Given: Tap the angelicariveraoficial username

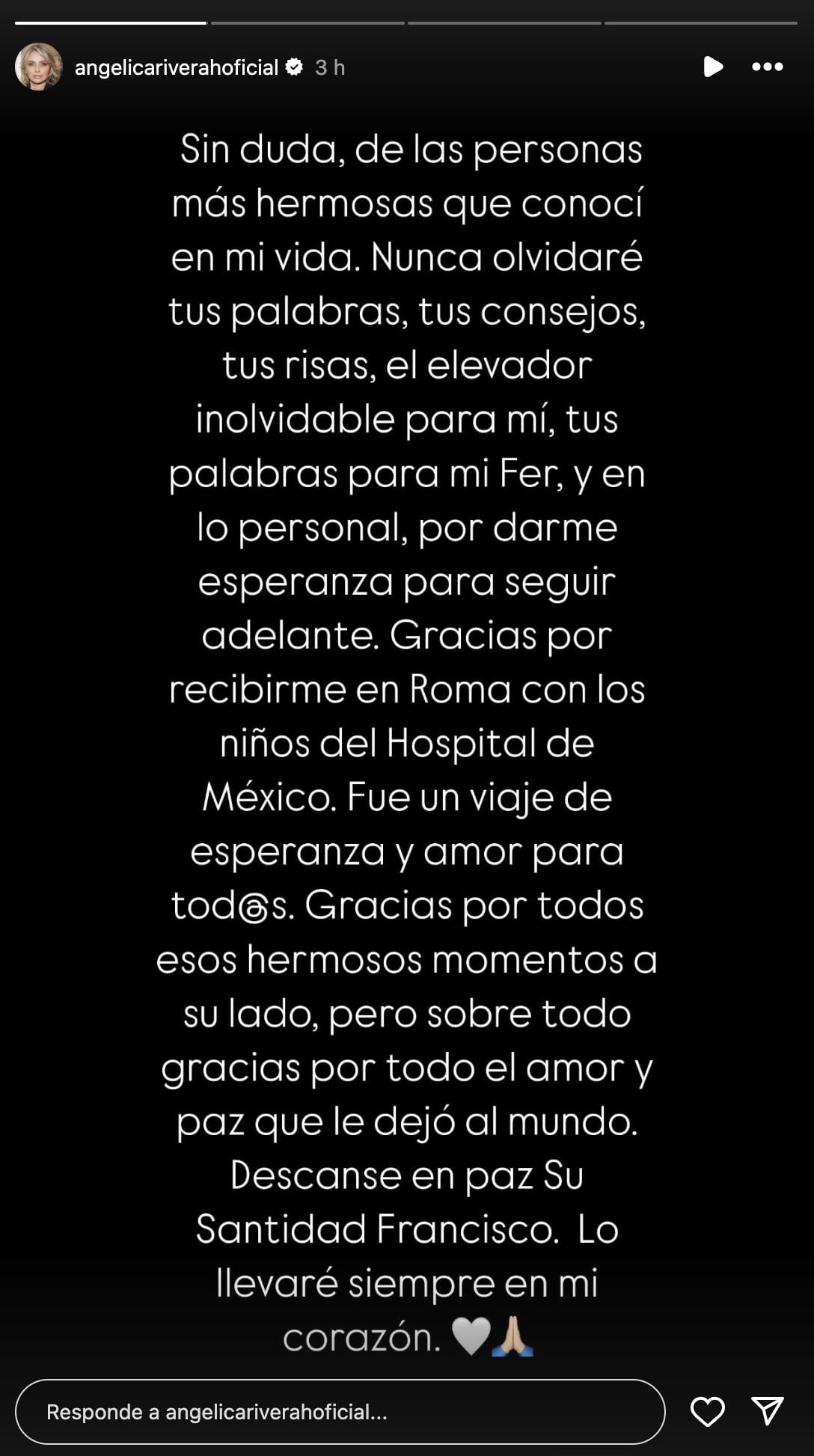Looking at the screenshot, I should 176,67.
